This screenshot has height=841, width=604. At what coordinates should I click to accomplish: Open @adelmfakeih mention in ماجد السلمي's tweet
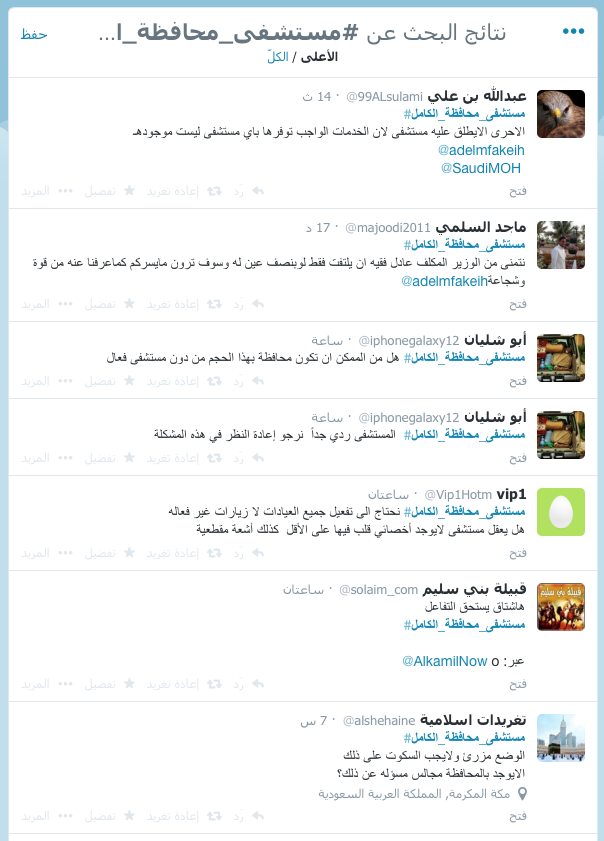pos(444,282)
